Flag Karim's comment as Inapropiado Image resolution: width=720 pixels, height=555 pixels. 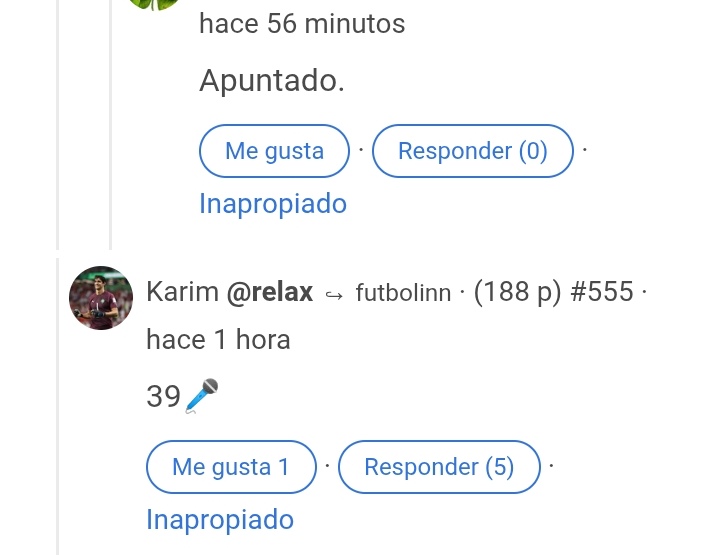pos(220,520)
